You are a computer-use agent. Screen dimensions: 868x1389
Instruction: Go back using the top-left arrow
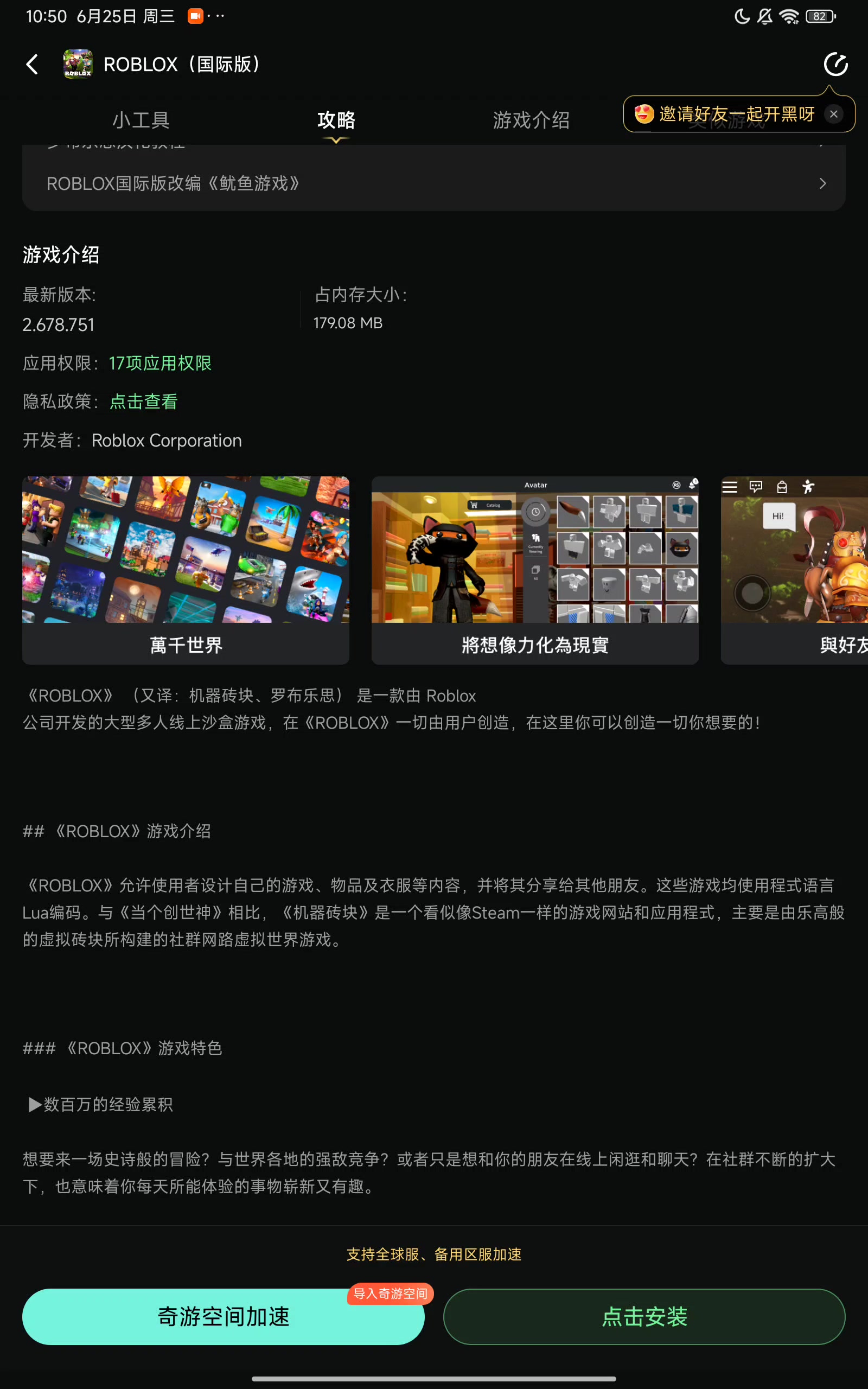(32, 64)
